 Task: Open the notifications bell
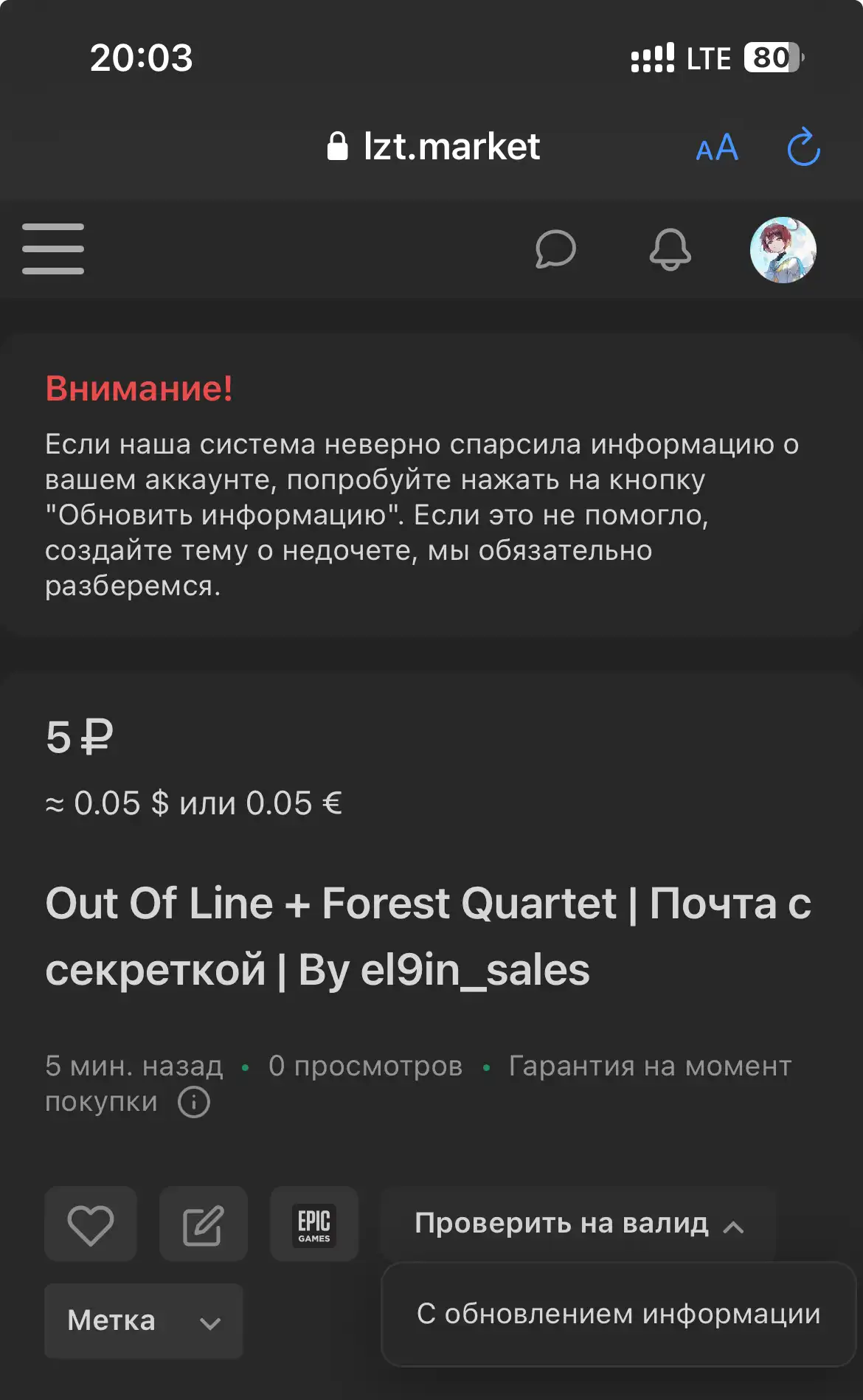670,249
